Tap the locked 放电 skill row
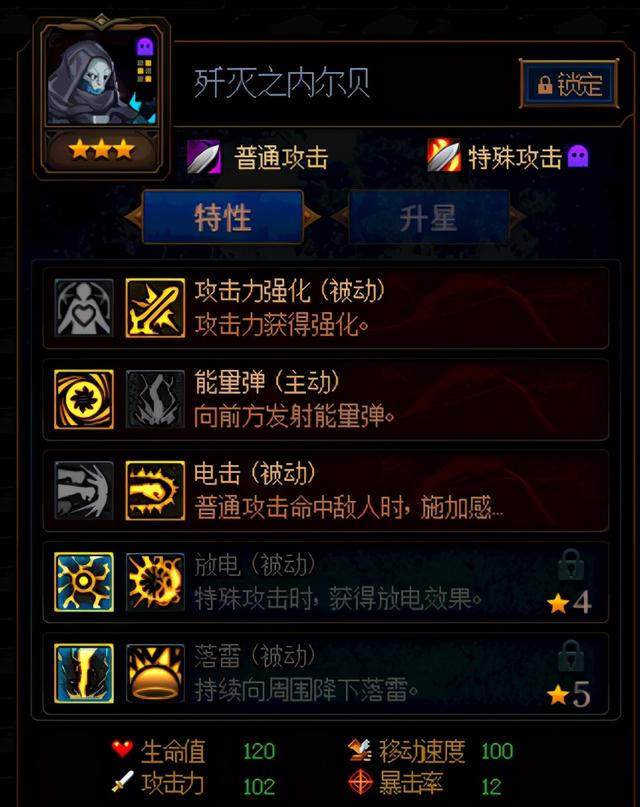 click(x=325, y=583)
